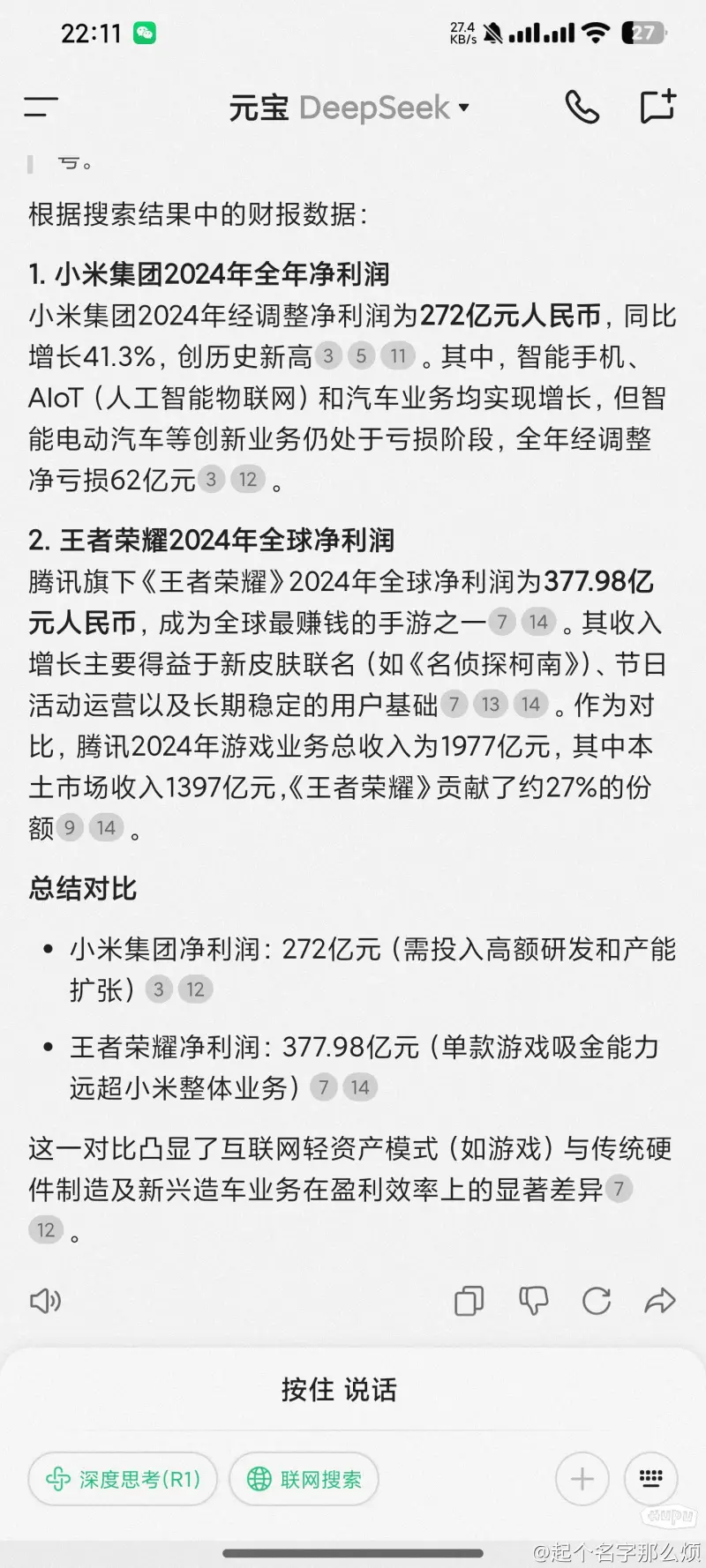
Task: Tap the 按住 说话 voice input button
Action: click(x=339, y=1390)
